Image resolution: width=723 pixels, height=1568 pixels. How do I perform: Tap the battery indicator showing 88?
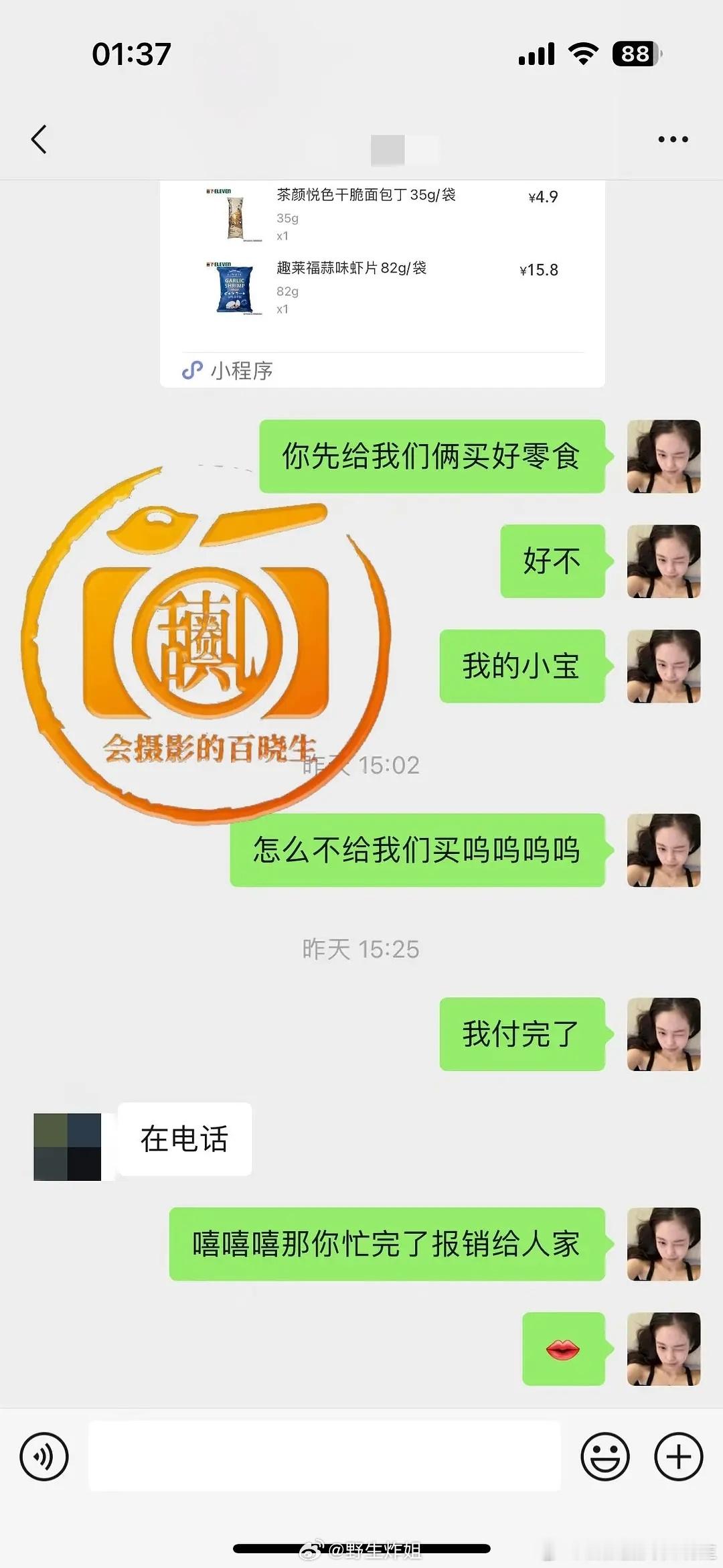click(635, 56)
